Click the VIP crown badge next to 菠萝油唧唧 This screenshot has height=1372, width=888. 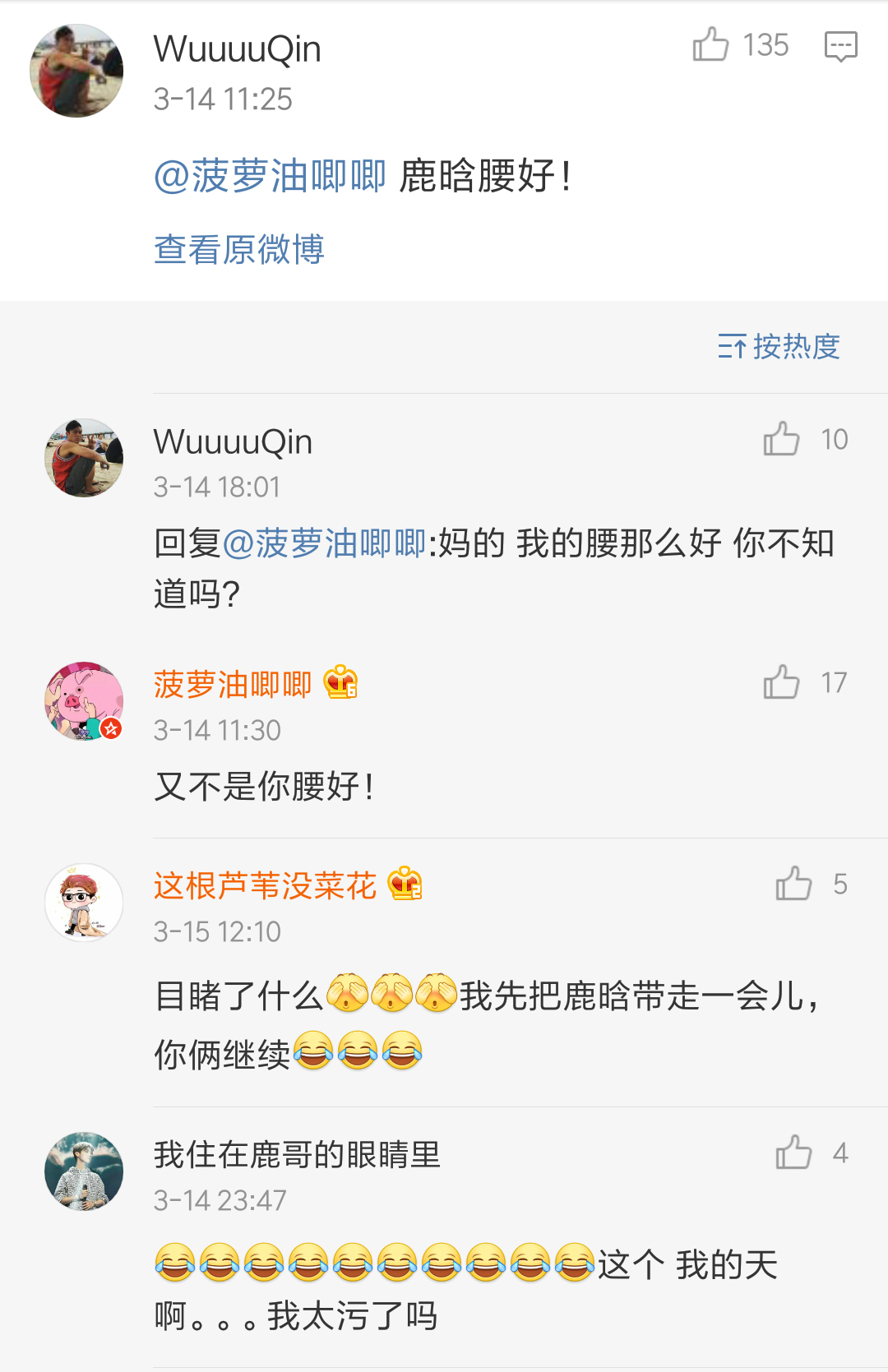[x=340, y=683]
